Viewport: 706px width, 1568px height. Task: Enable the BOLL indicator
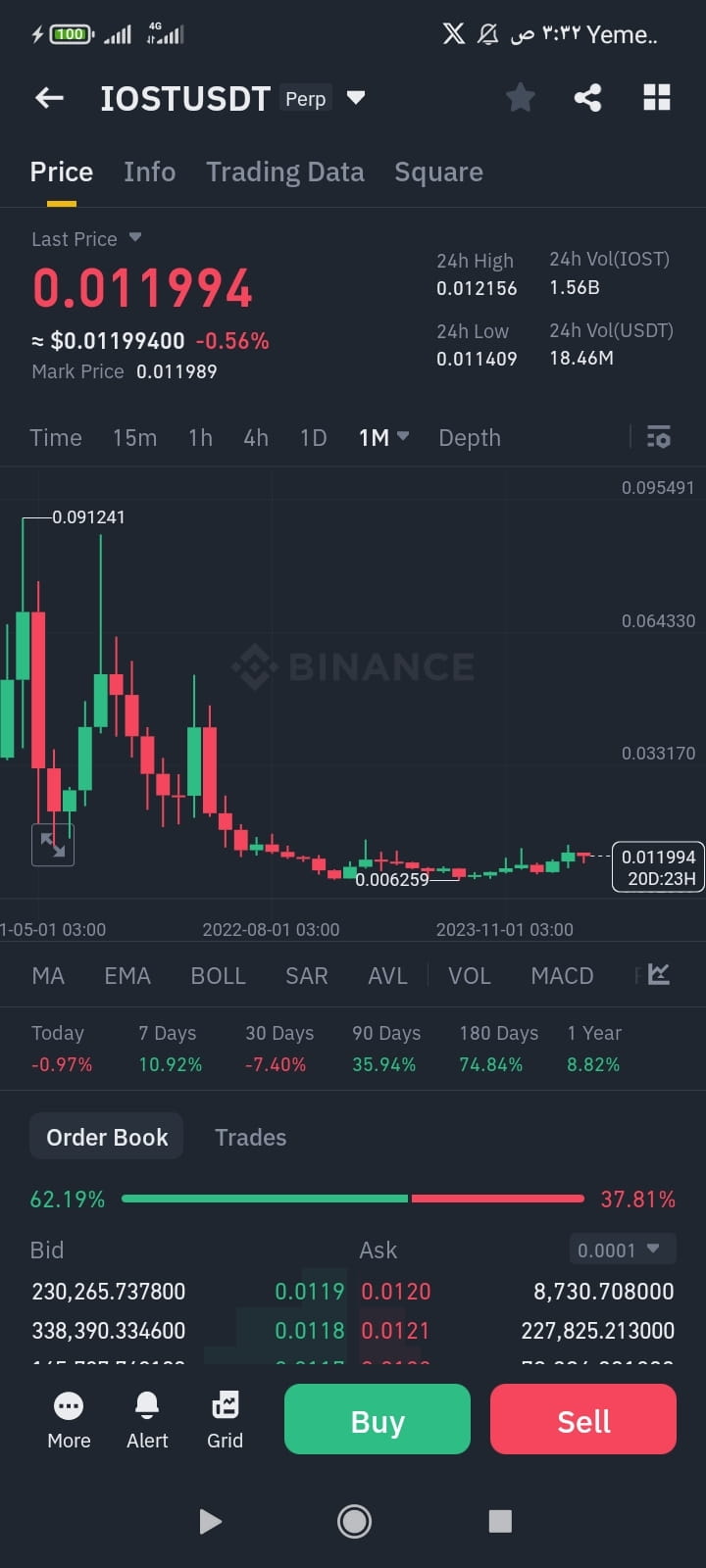(x=218, y=975)
